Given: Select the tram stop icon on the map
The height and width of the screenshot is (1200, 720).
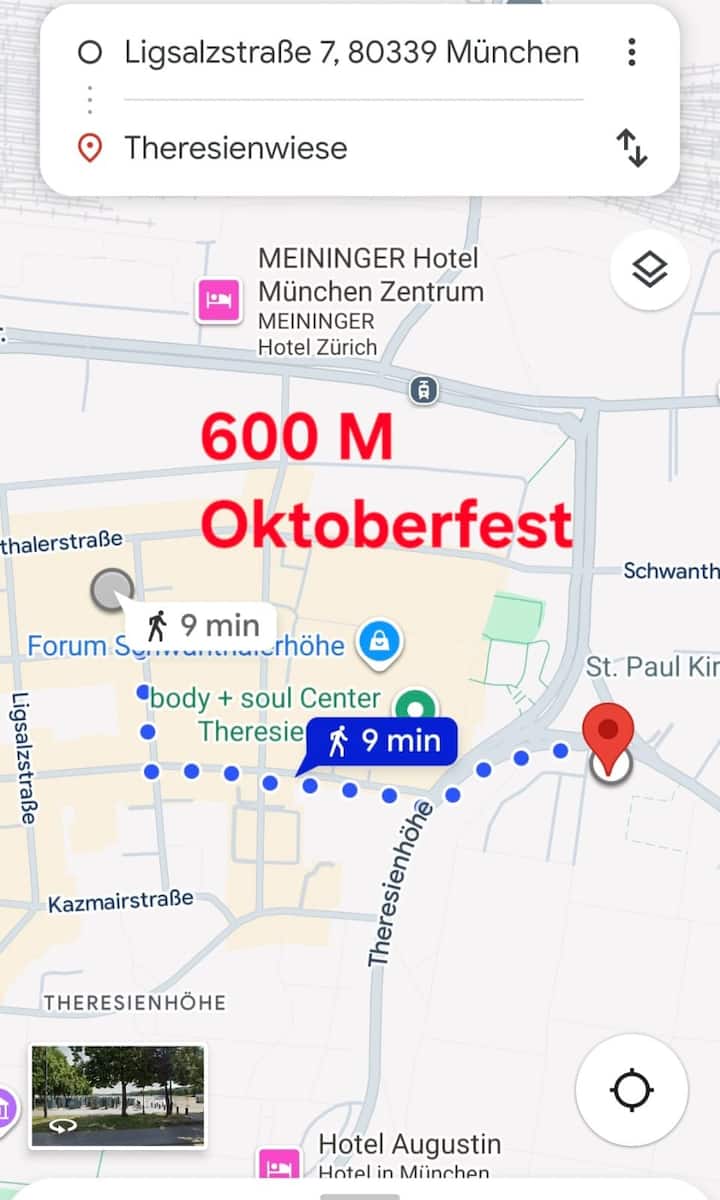Looking at the screenshot, I should (x=425, y=390).
